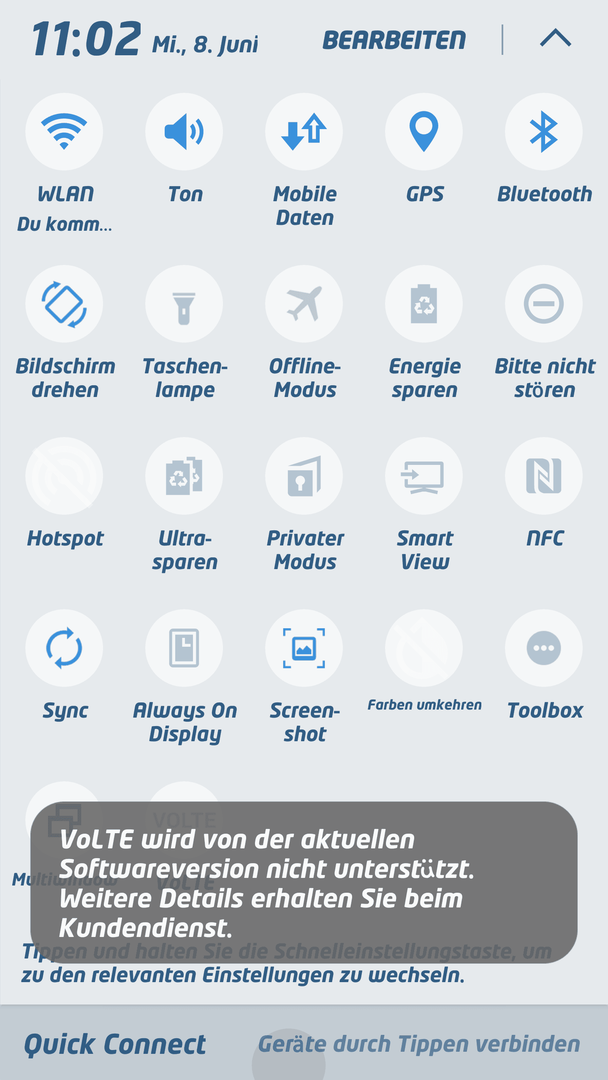Tap BEARBEITEN to edit quick settings
Screen dimensions: 608x1080
tap(394, 41)
